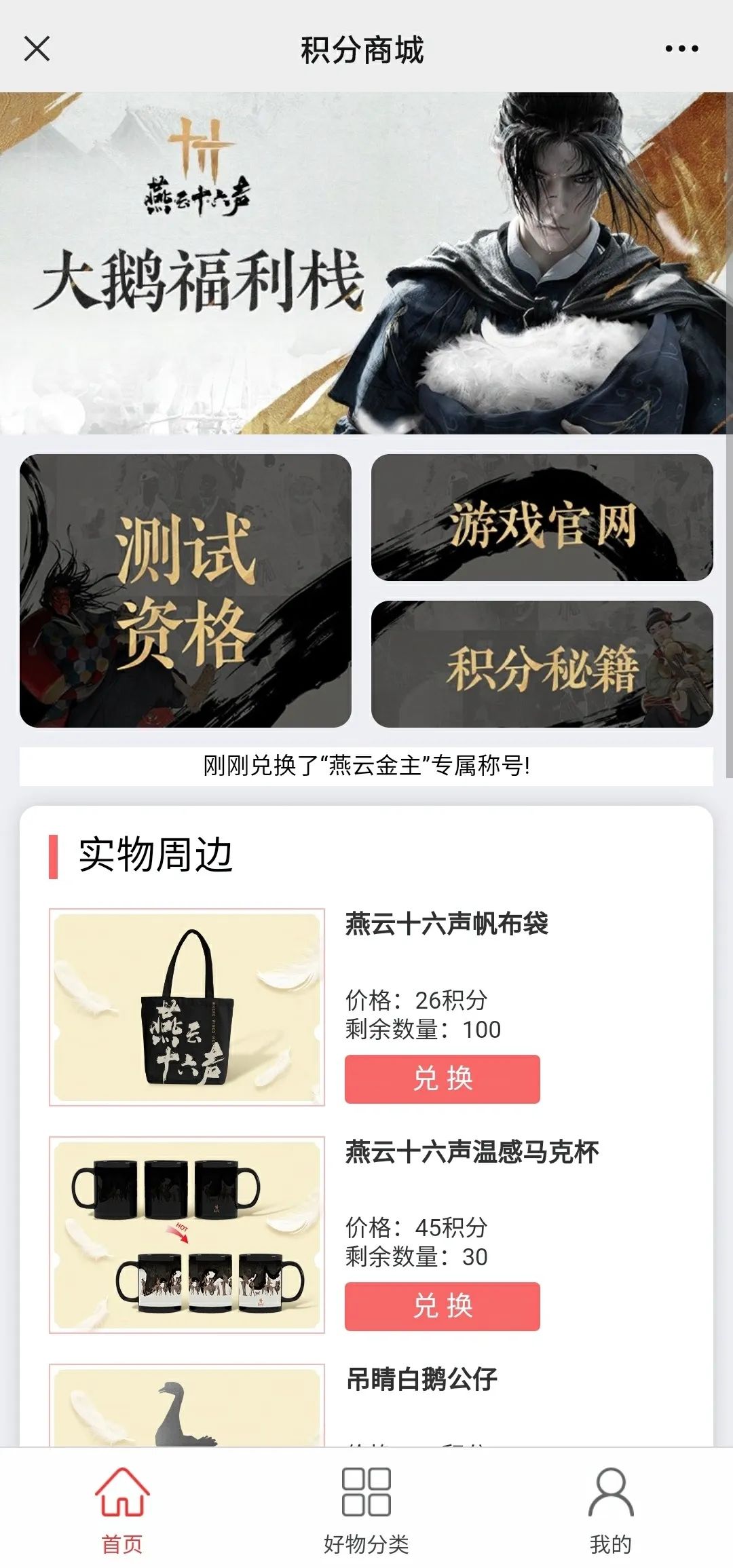
Task: View the 帆布袋 canvas bag product image
Action: [x=187, y=1007]
